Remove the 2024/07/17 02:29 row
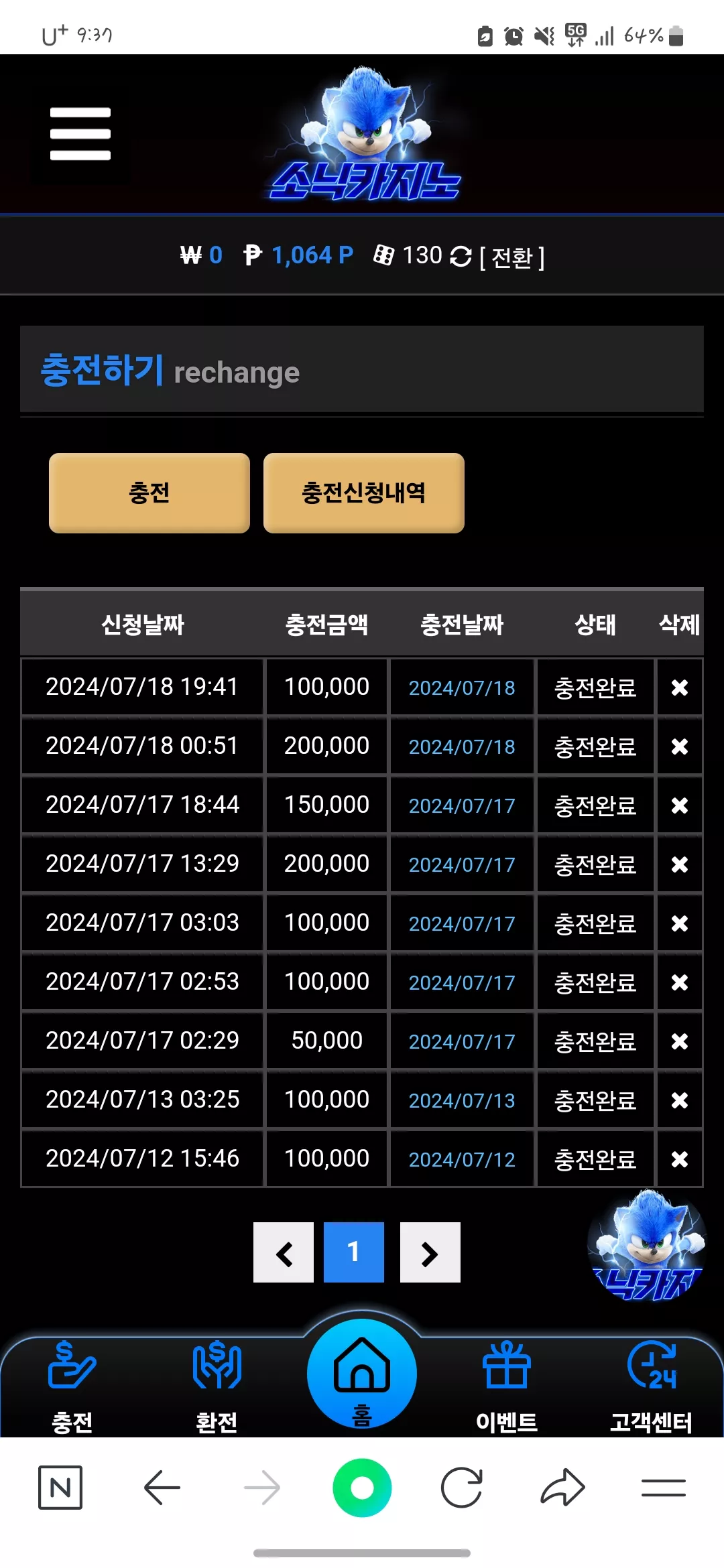This screenshot has height=1568, width=724. [x=680, y=1041]
